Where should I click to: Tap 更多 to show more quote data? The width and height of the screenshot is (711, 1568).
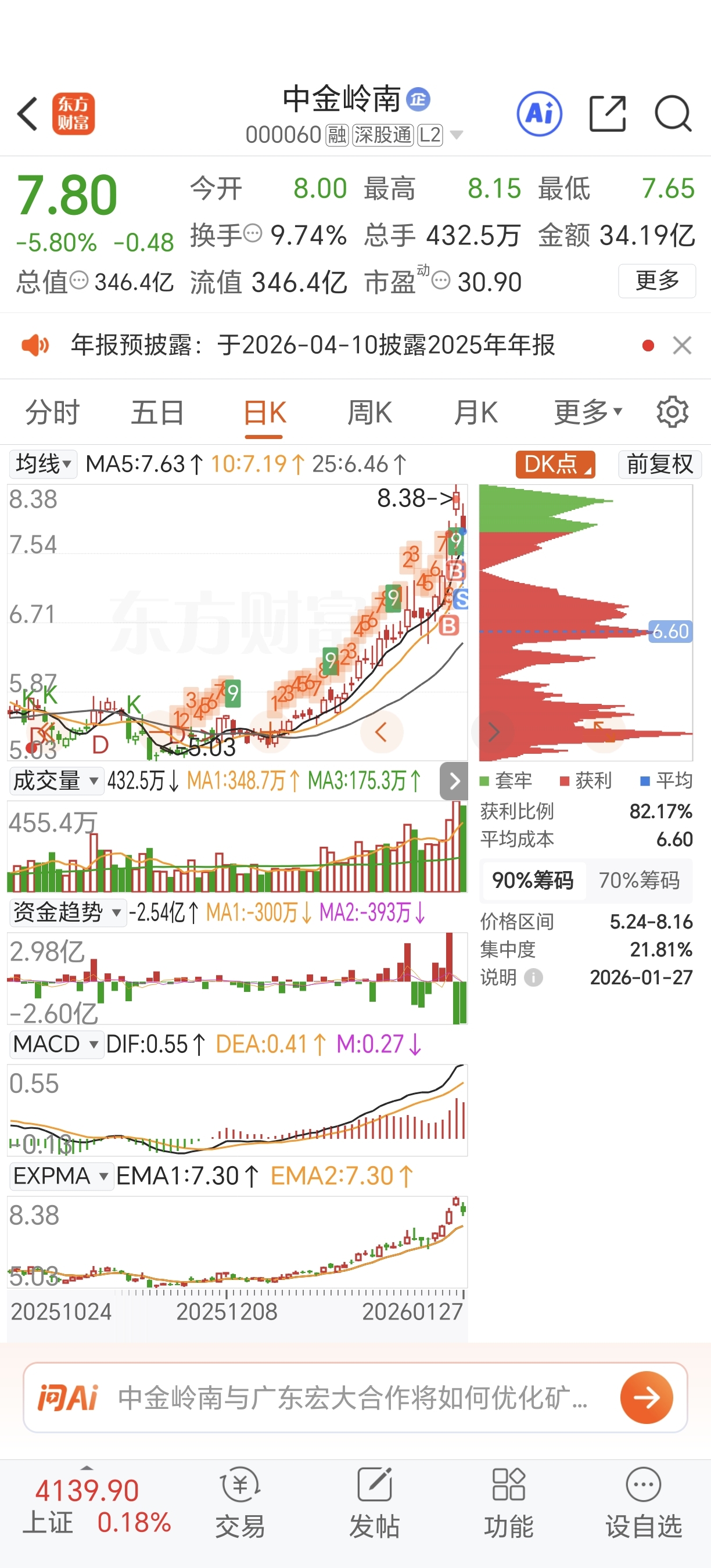pyautogui.click(x=657, y=280)
